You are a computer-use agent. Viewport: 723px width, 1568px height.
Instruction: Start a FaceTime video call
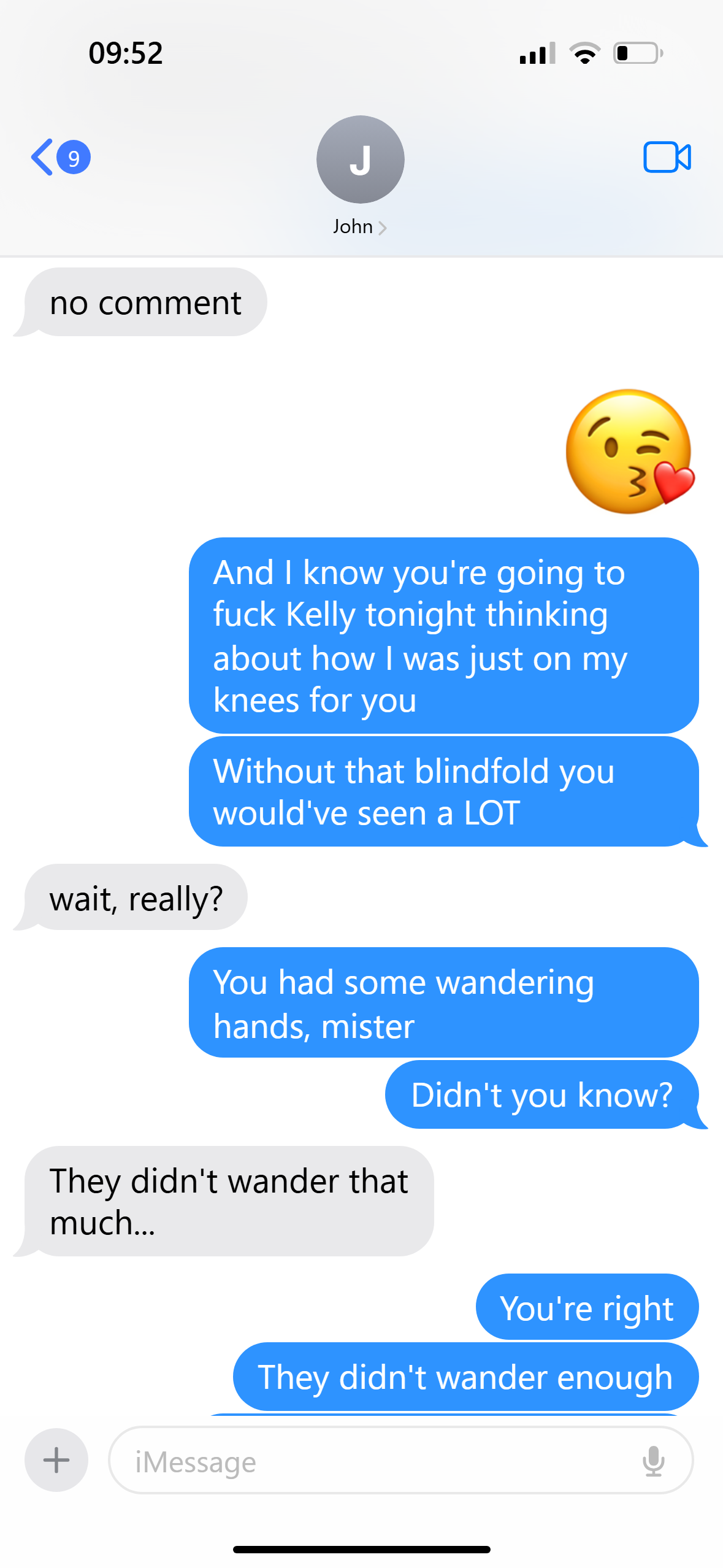[x=667, y=158]
